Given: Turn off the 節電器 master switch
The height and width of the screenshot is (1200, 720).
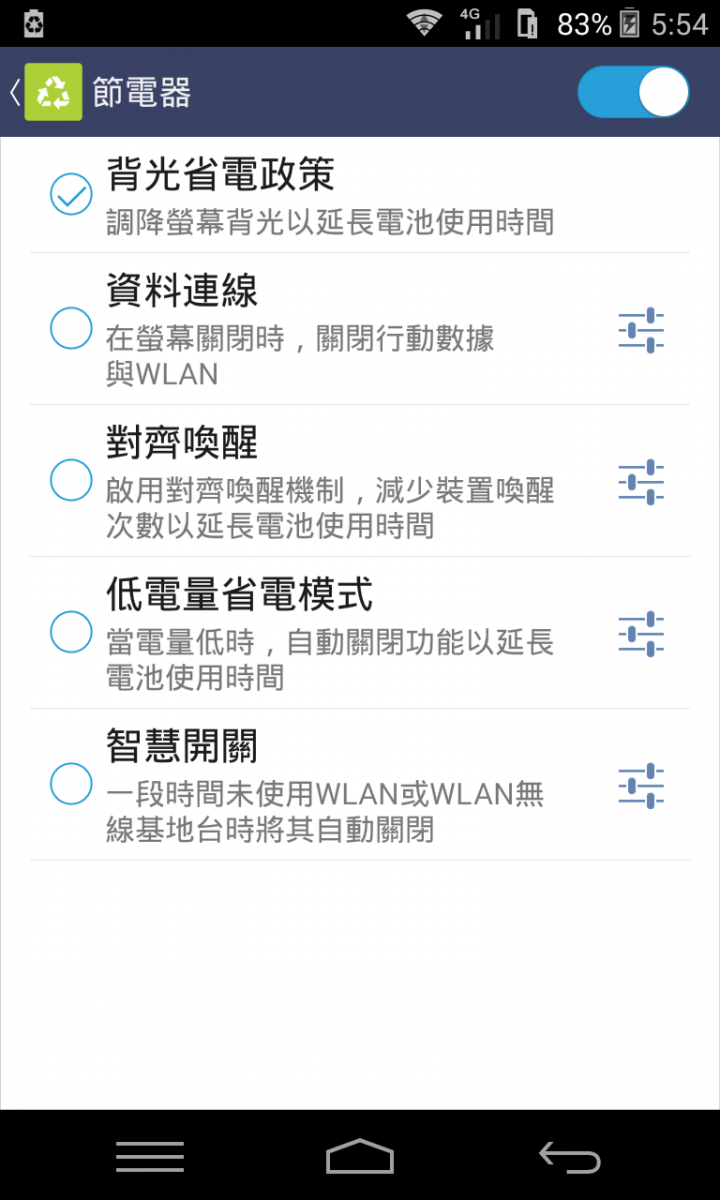Looking at the screenshot, I should [x=633, y=93].
